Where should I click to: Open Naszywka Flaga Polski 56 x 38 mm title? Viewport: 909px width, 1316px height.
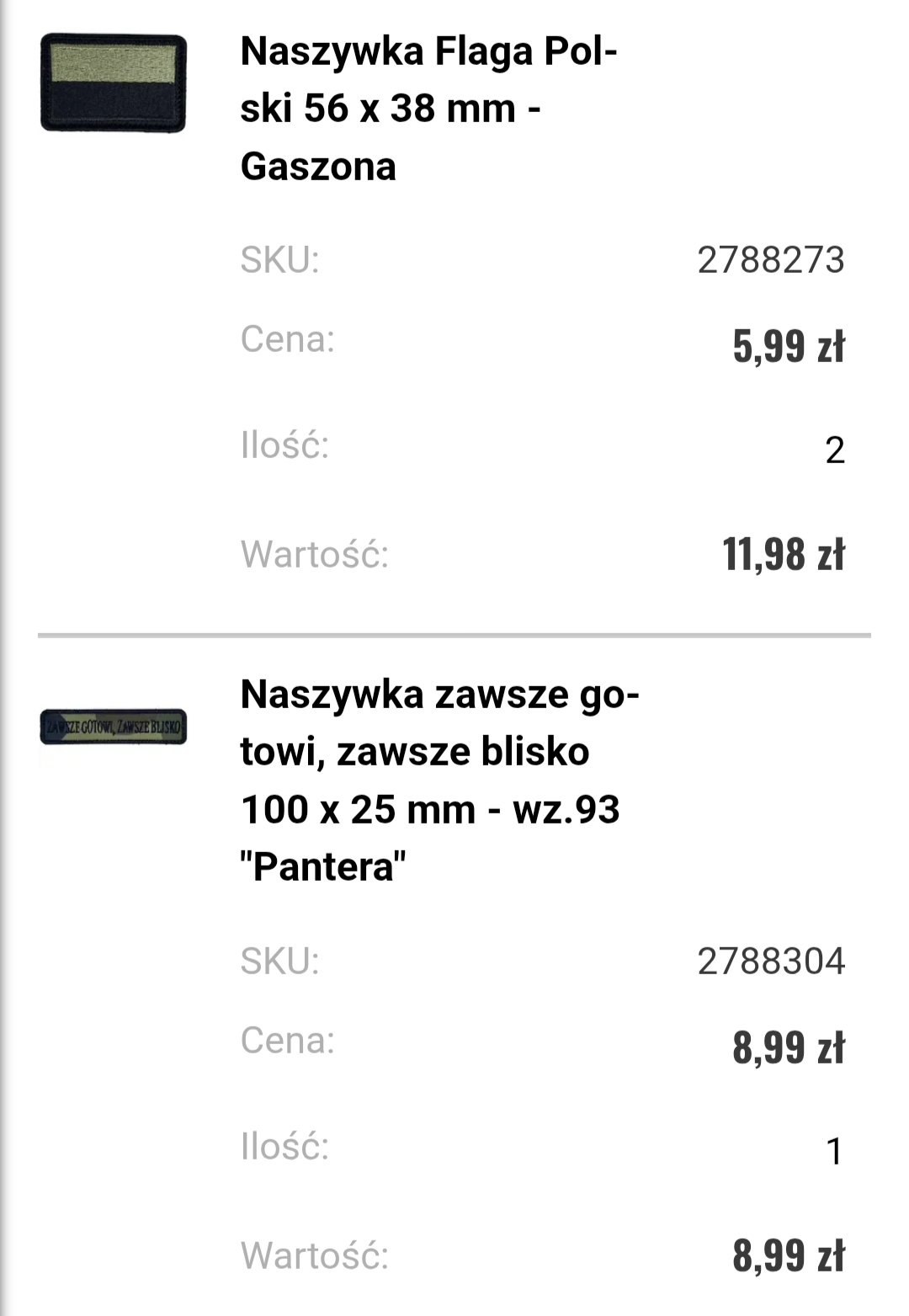(x=428, y=109)
